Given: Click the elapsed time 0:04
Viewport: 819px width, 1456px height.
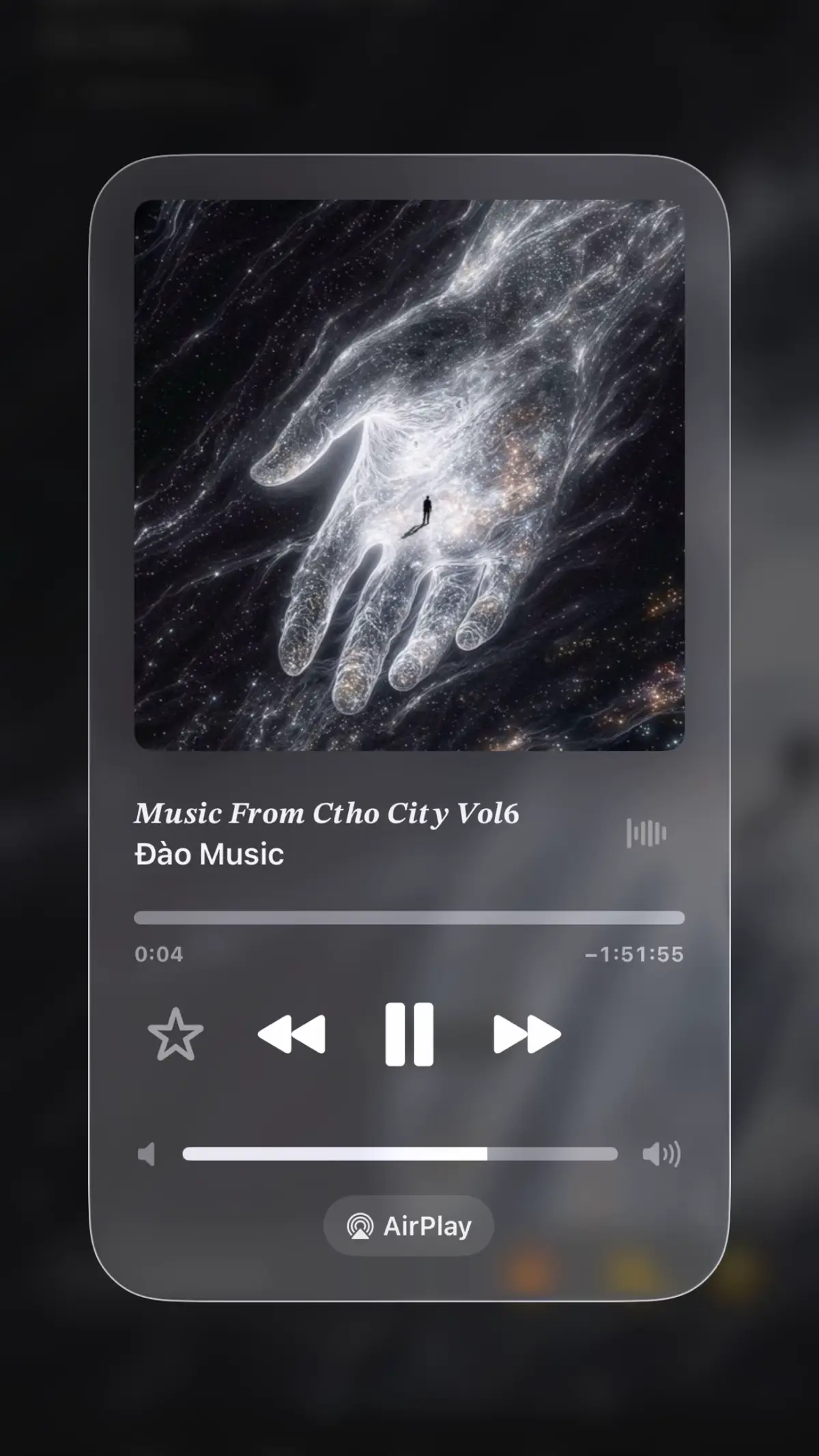Looking at the screenshot, I should [160, 956].
